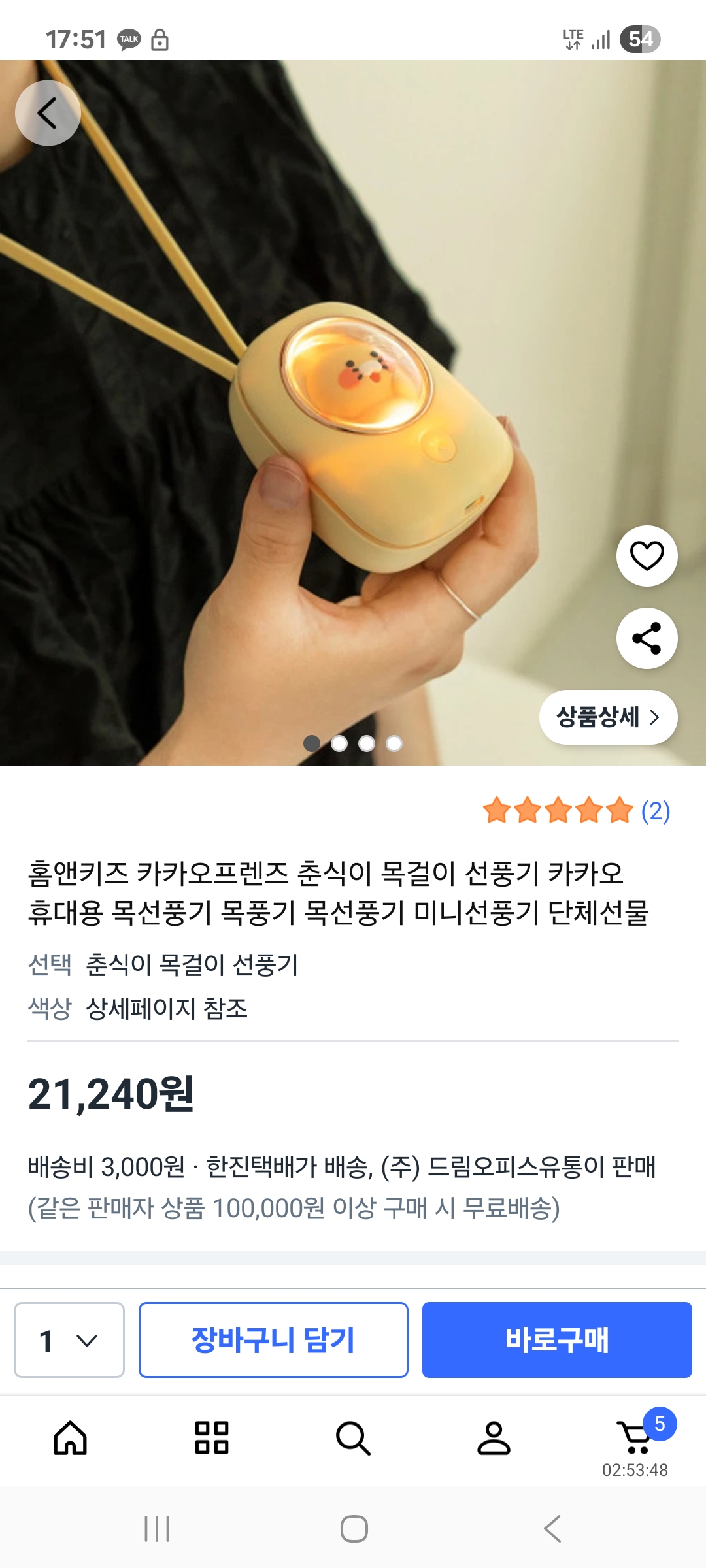The height and width of the screenshot is (1568, 706).
Task: Open search from the bottom navigation
Action: 353,1438
